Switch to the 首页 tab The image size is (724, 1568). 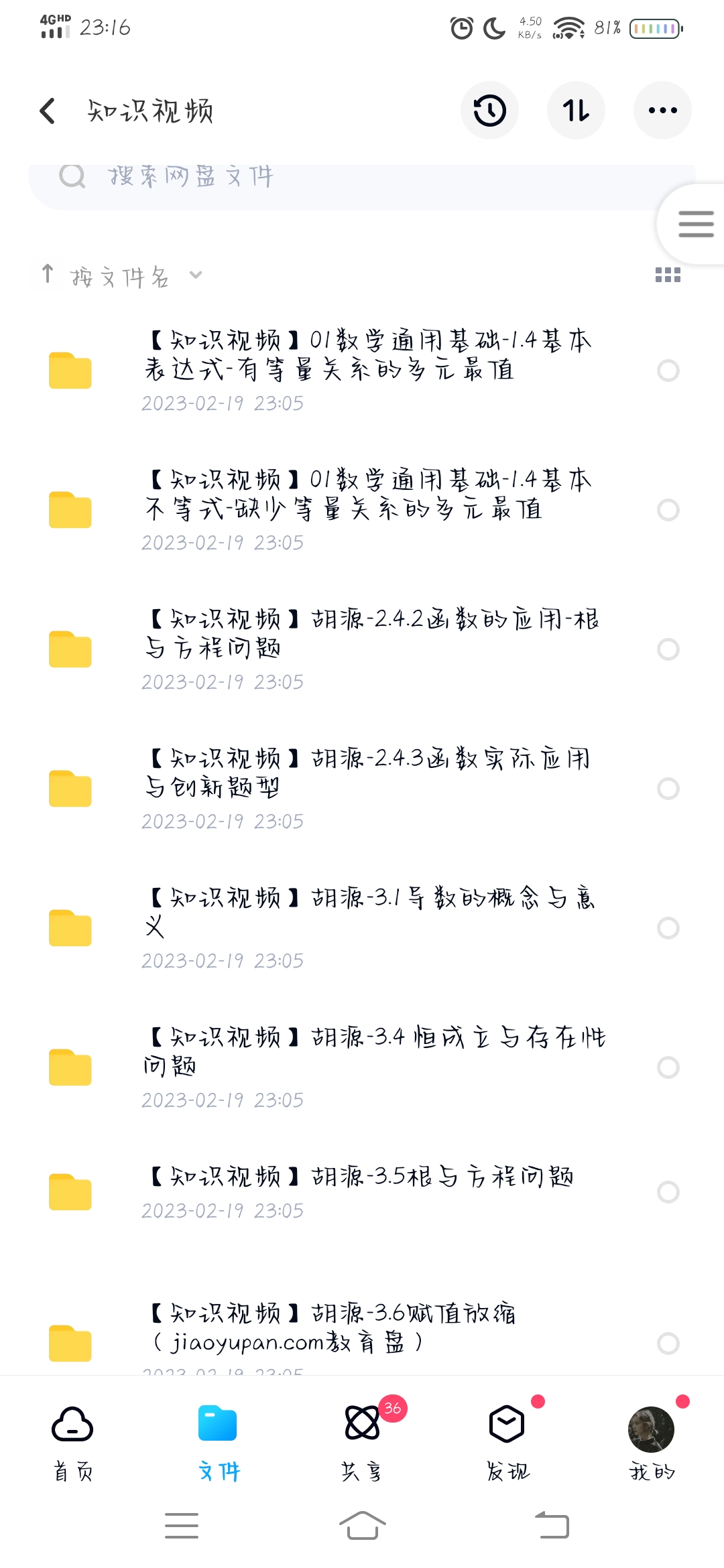coord(72,1441)
